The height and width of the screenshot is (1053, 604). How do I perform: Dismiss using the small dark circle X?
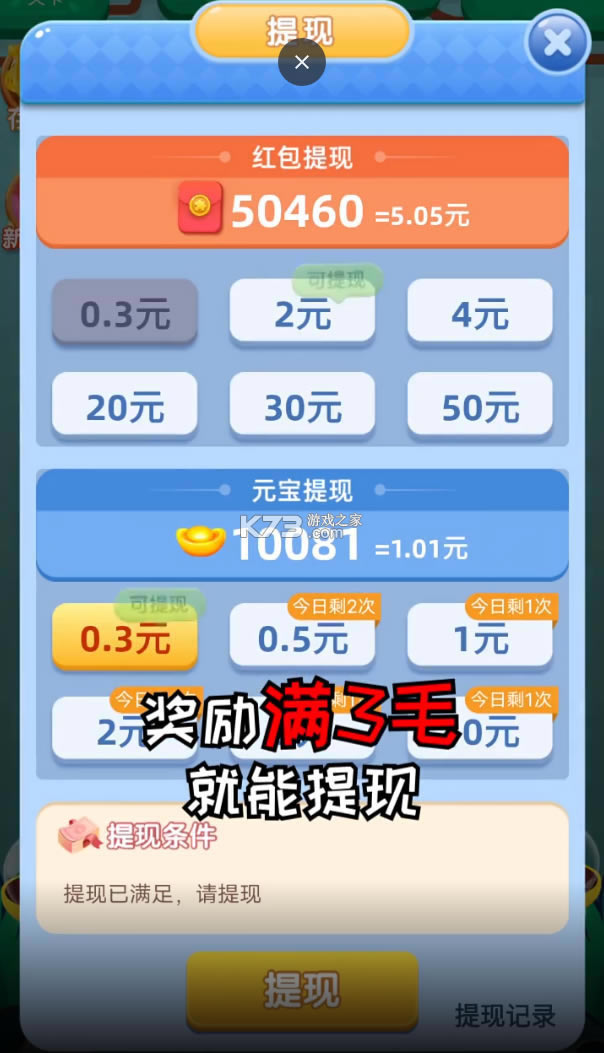pos(302,62)
